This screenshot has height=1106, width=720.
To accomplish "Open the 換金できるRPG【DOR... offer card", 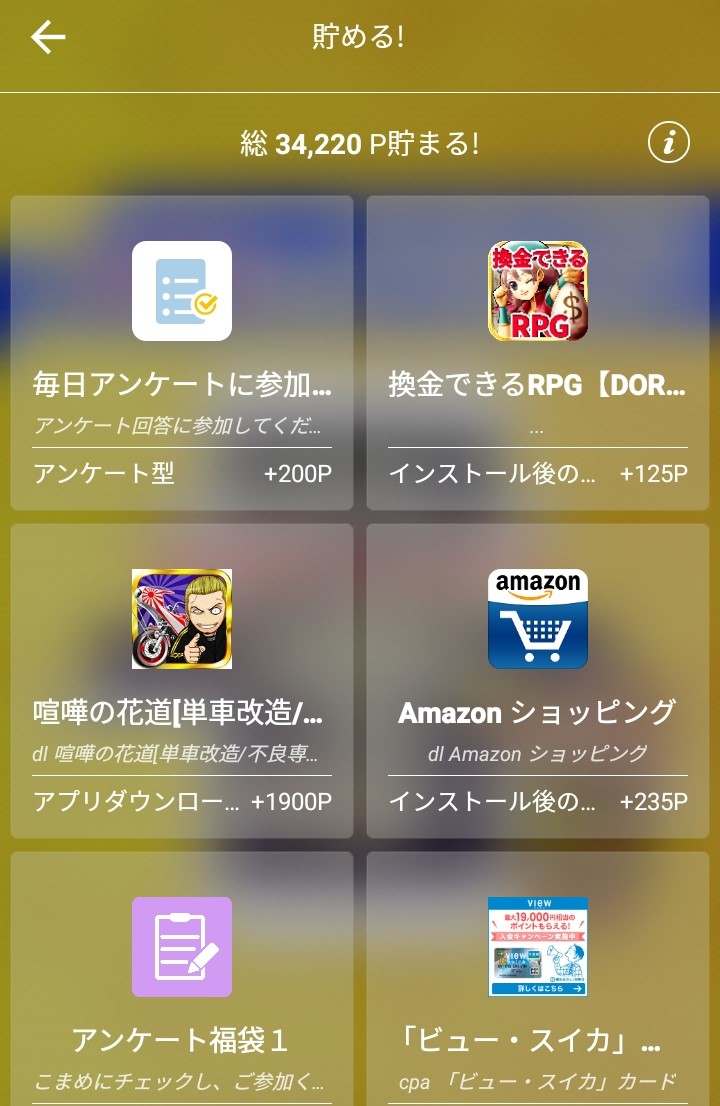I will (x=537, y=350).
